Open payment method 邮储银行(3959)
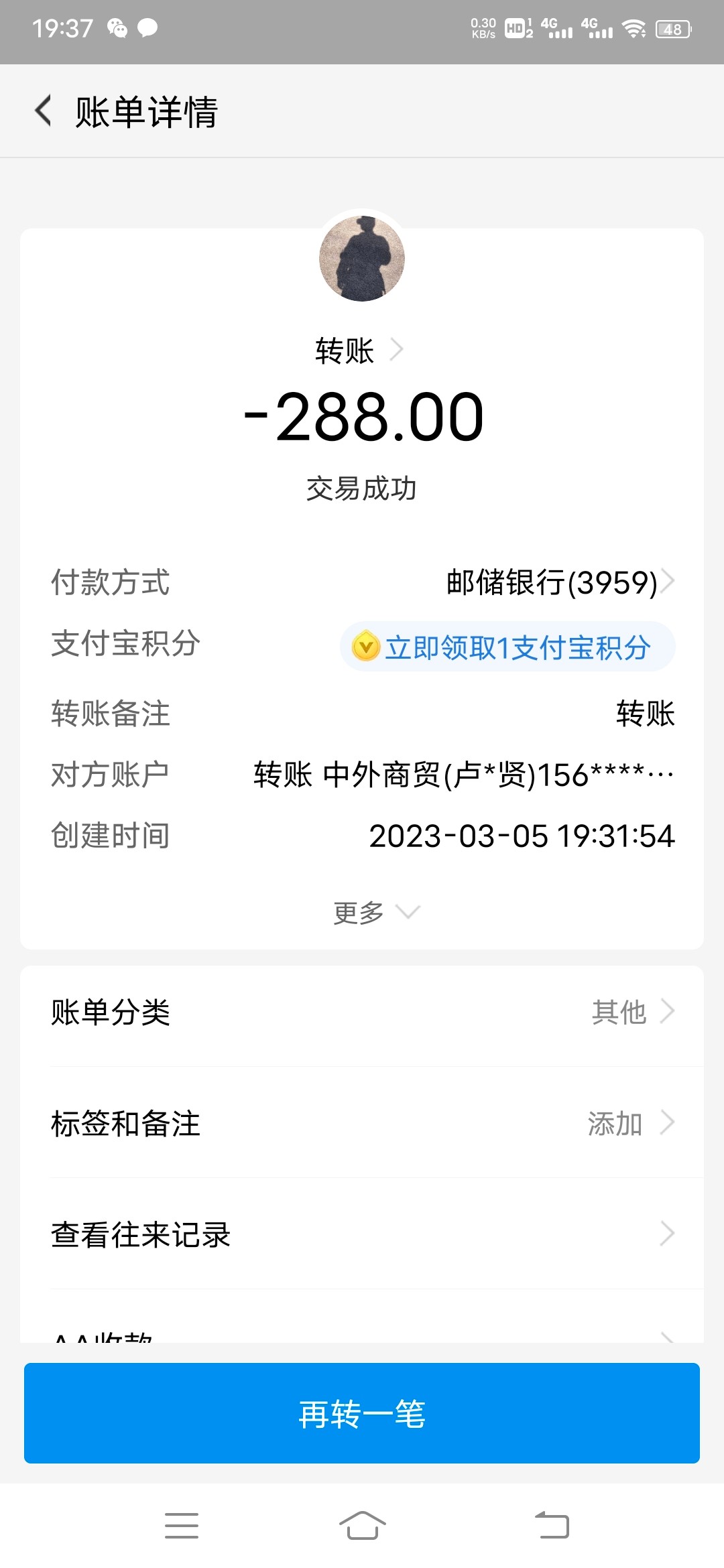 560,582
